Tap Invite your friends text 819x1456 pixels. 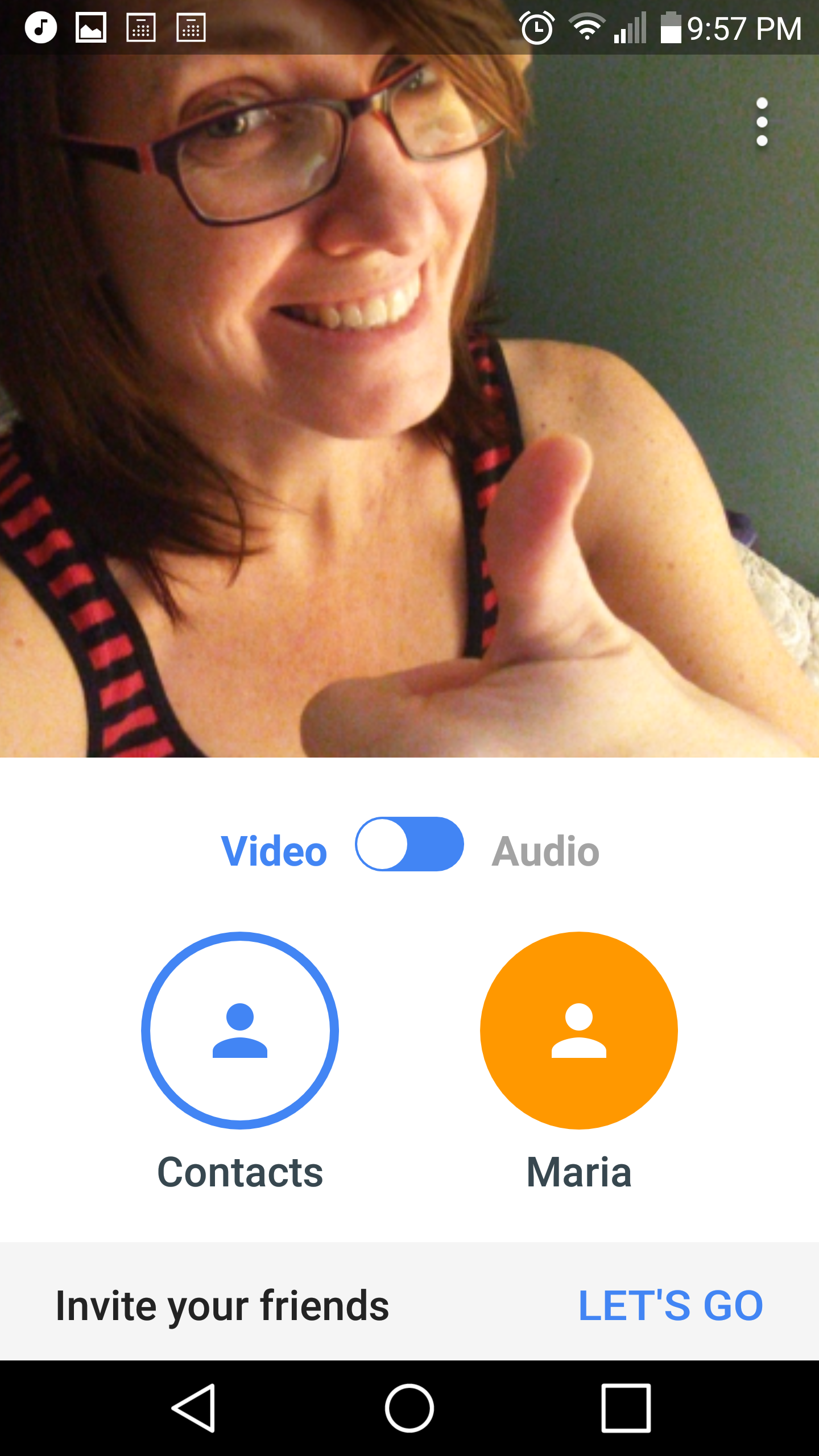point(223,1306)
